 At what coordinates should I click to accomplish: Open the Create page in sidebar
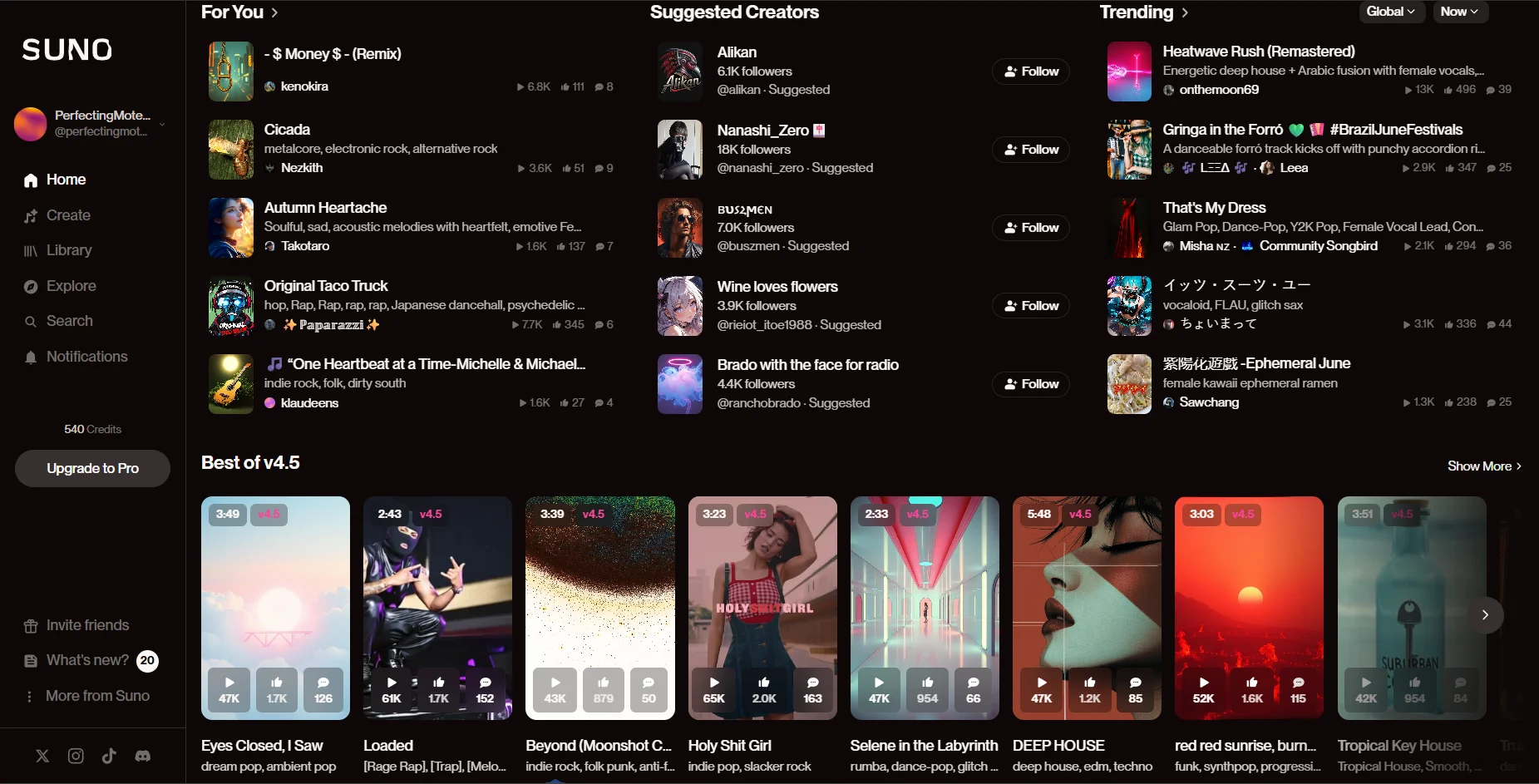point(67,215)
